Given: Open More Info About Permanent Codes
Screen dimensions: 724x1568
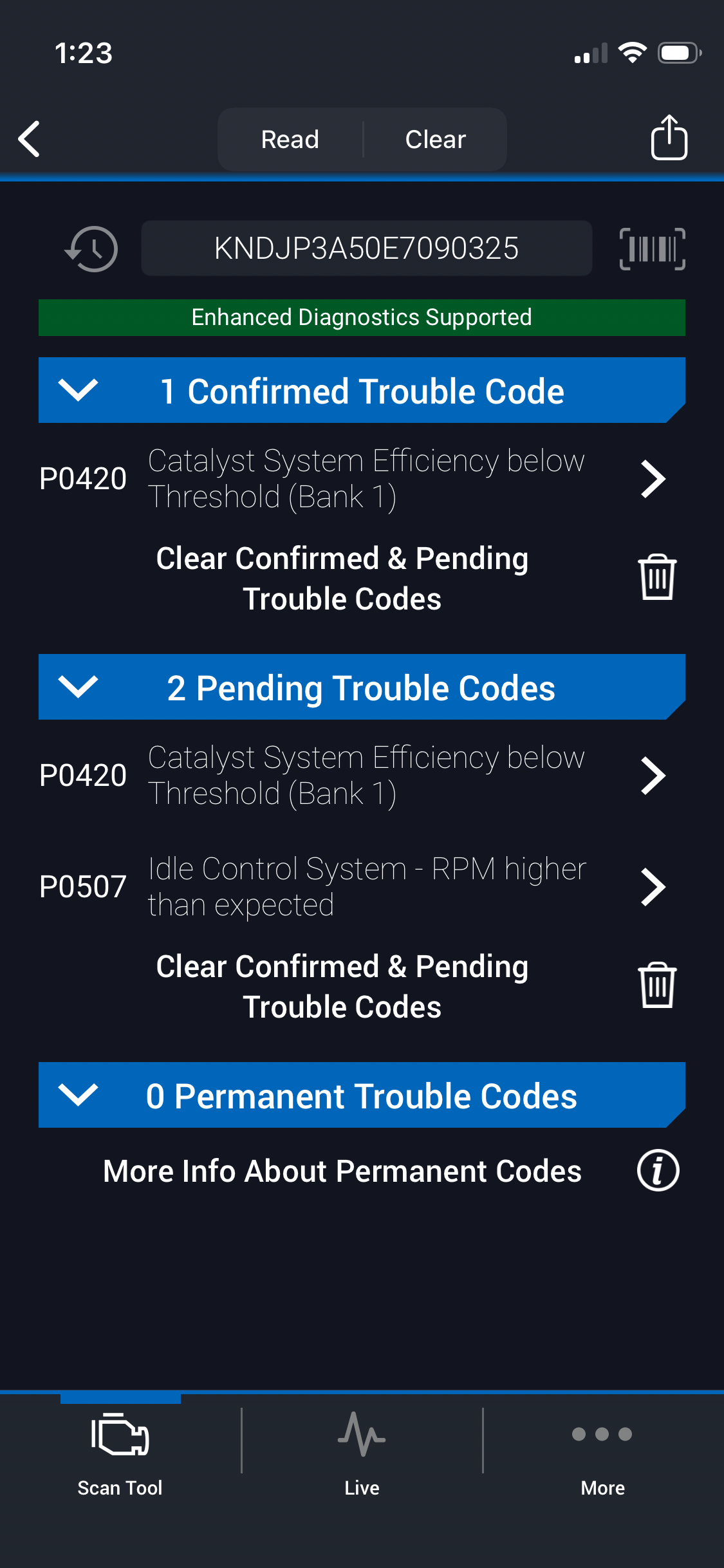Looking at the screenshot, I should click(658, 1170).
